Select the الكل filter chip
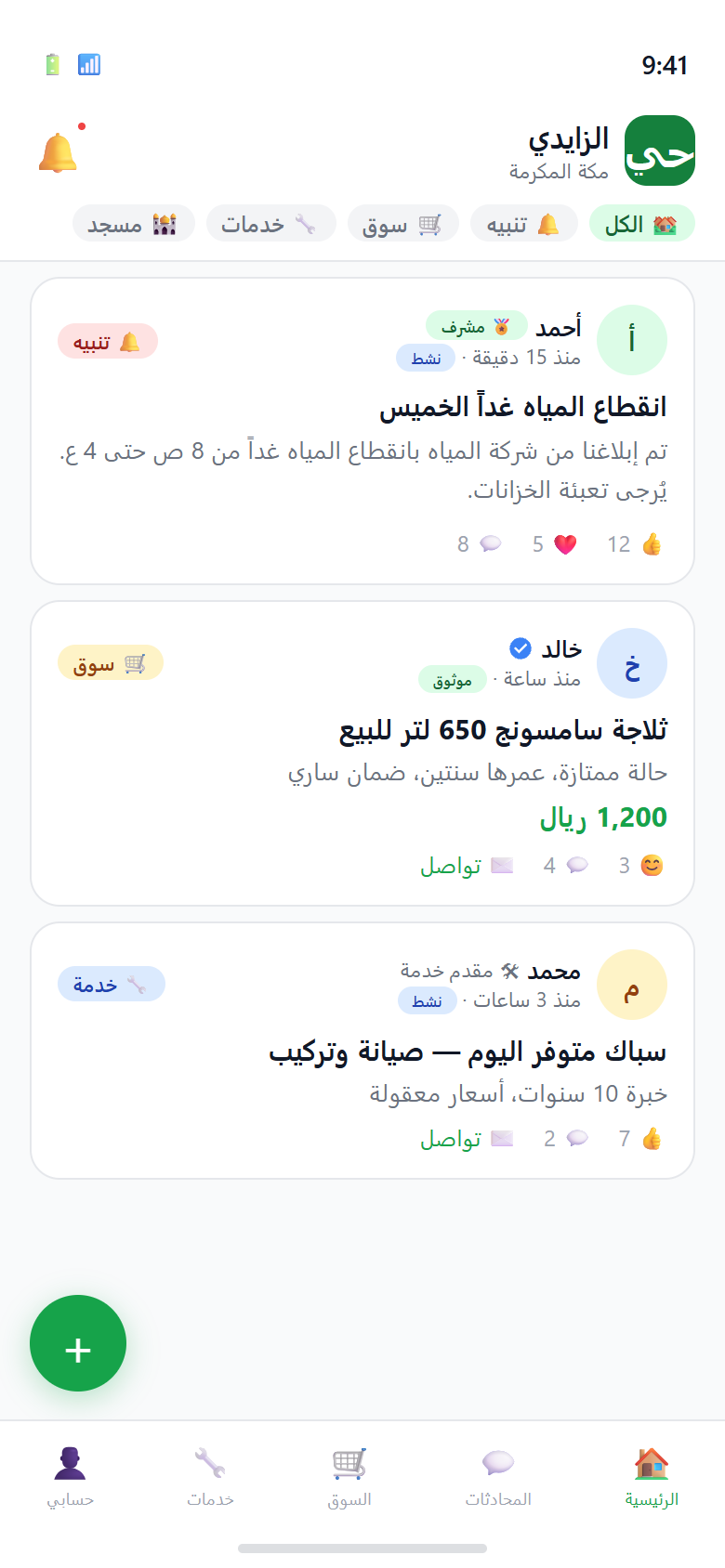This screenshot has height=1568, width=725. (x=641, y=223)
